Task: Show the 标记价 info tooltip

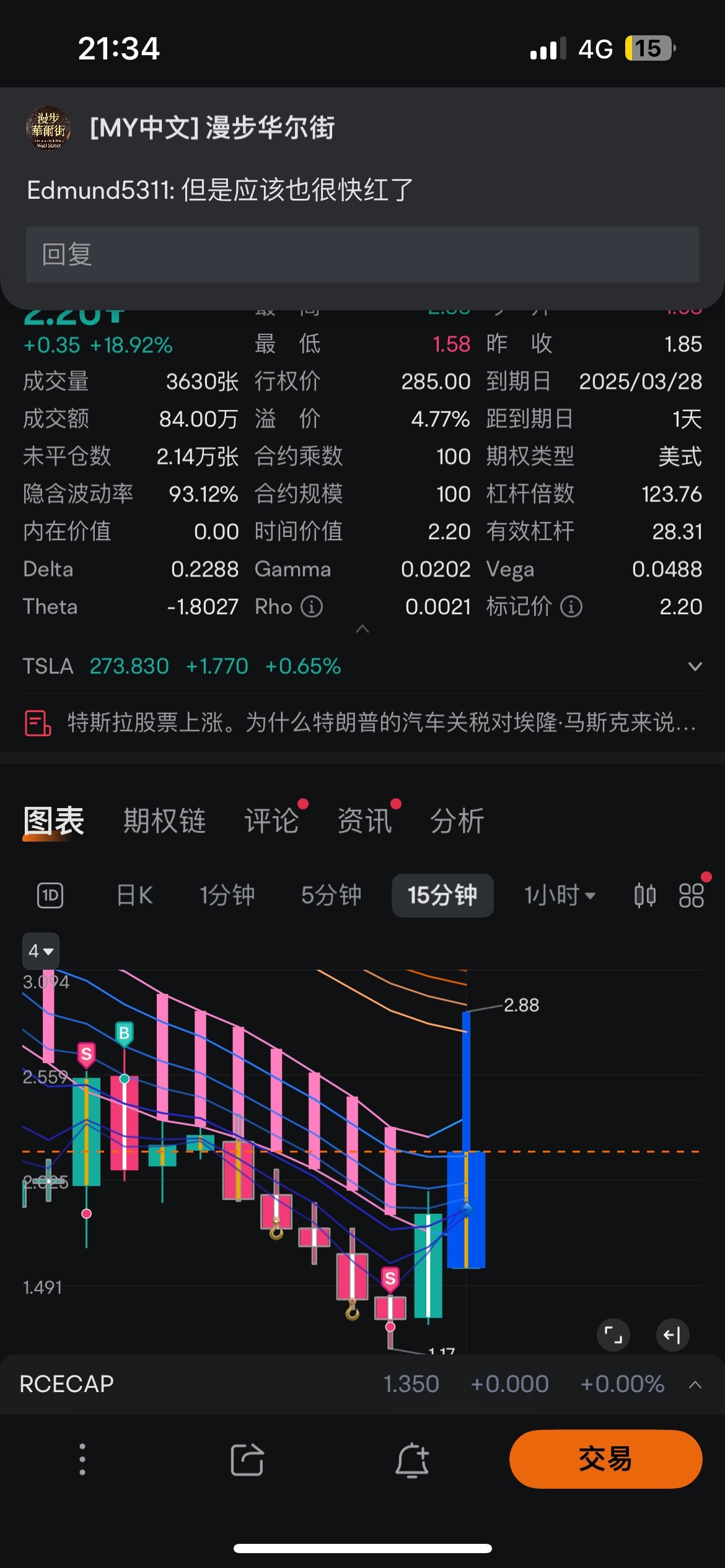Action: tap(571, 607)
